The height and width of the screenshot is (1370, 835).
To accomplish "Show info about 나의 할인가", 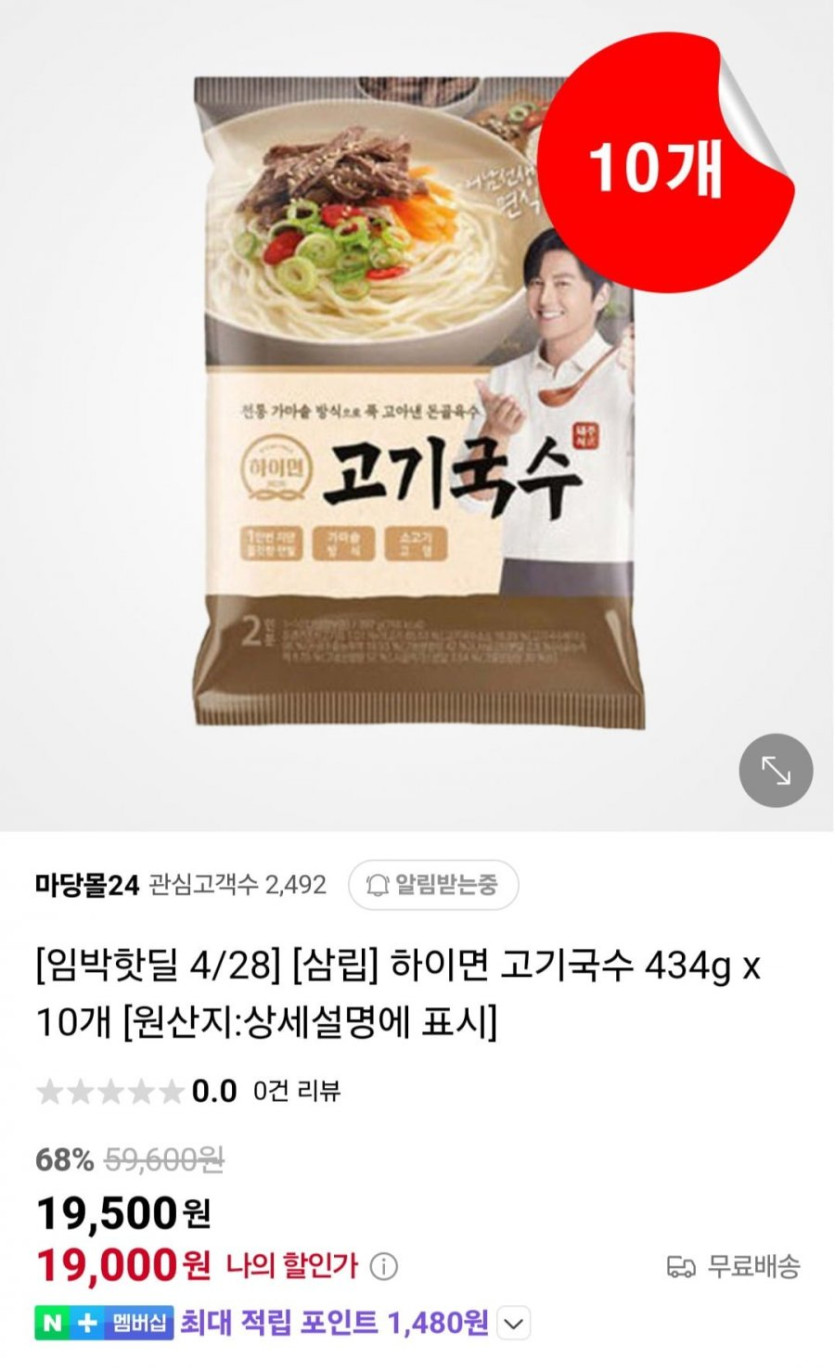I will point(383,1268).
